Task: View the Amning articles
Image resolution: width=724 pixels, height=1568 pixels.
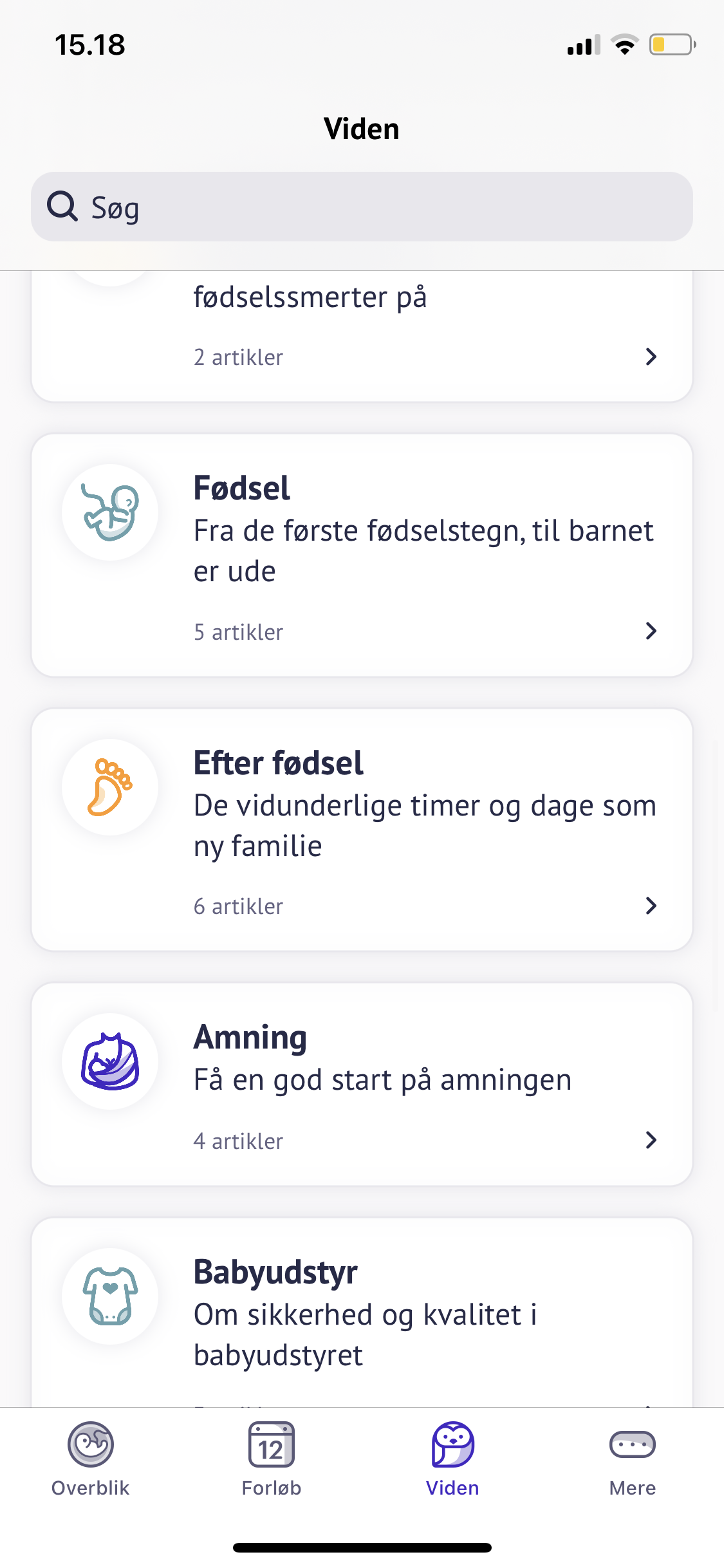Action: click(362, 1084)
